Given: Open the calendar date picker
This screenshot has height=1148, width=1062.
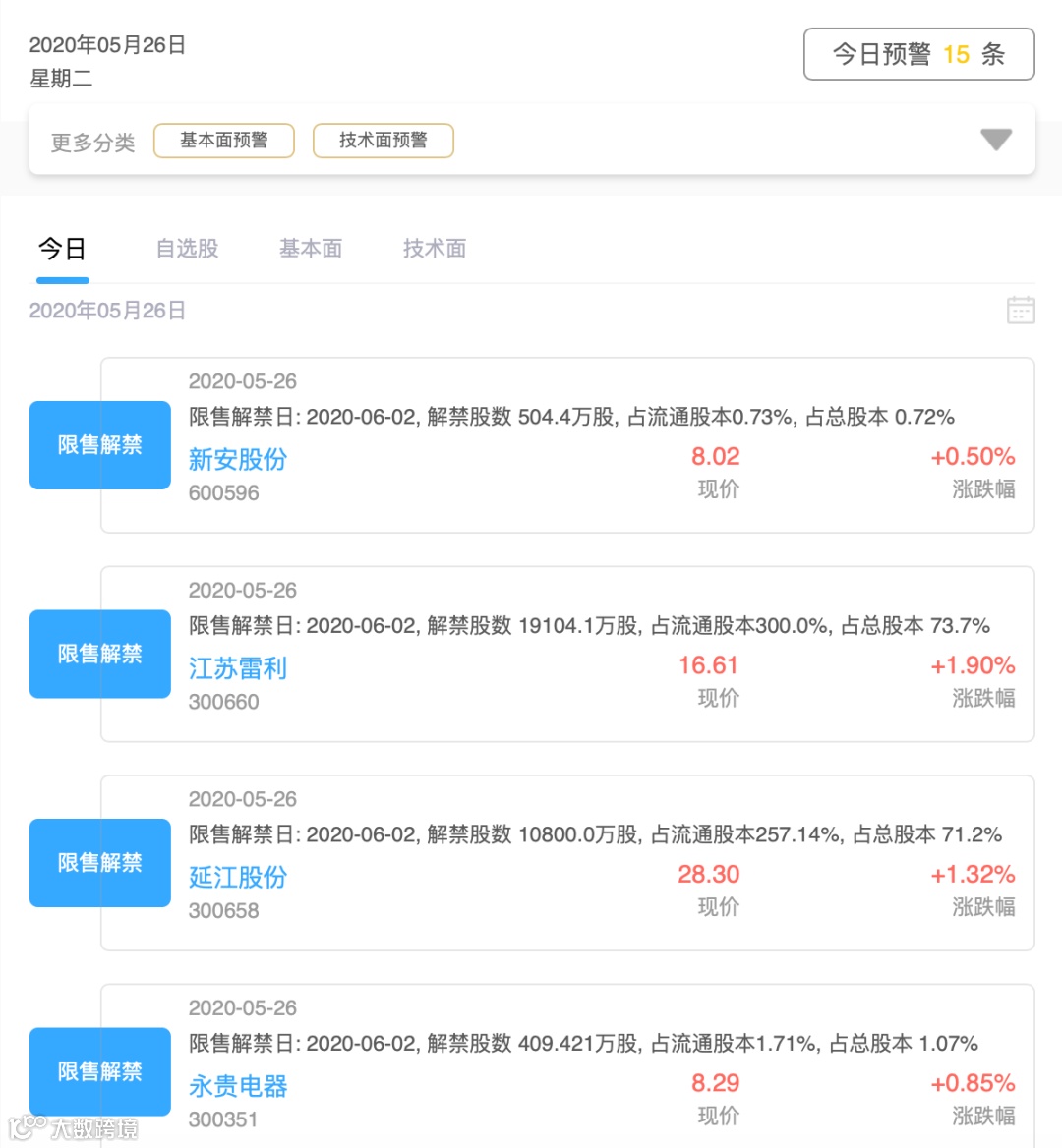Looking at the screenshot, I should point(1021,311).
